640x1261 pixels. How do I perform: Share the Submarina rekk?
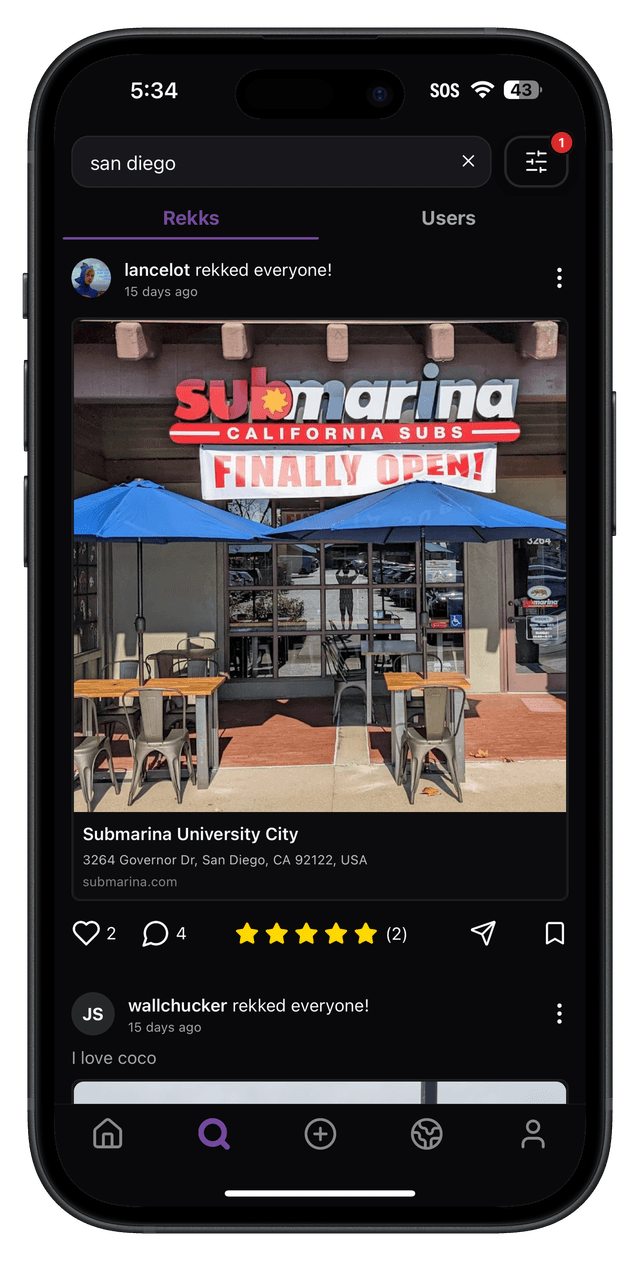click(x=483, y=933)
